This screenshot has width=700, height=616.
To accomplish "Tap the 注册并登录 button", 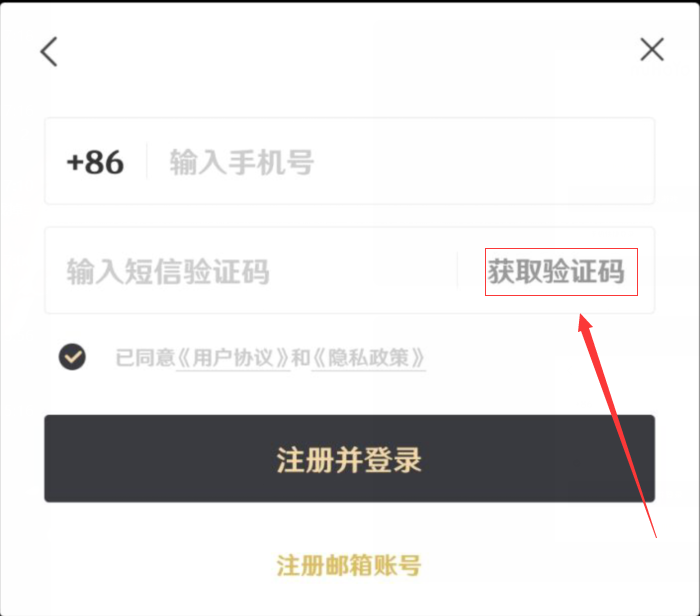I will click(x=349, y=459).
